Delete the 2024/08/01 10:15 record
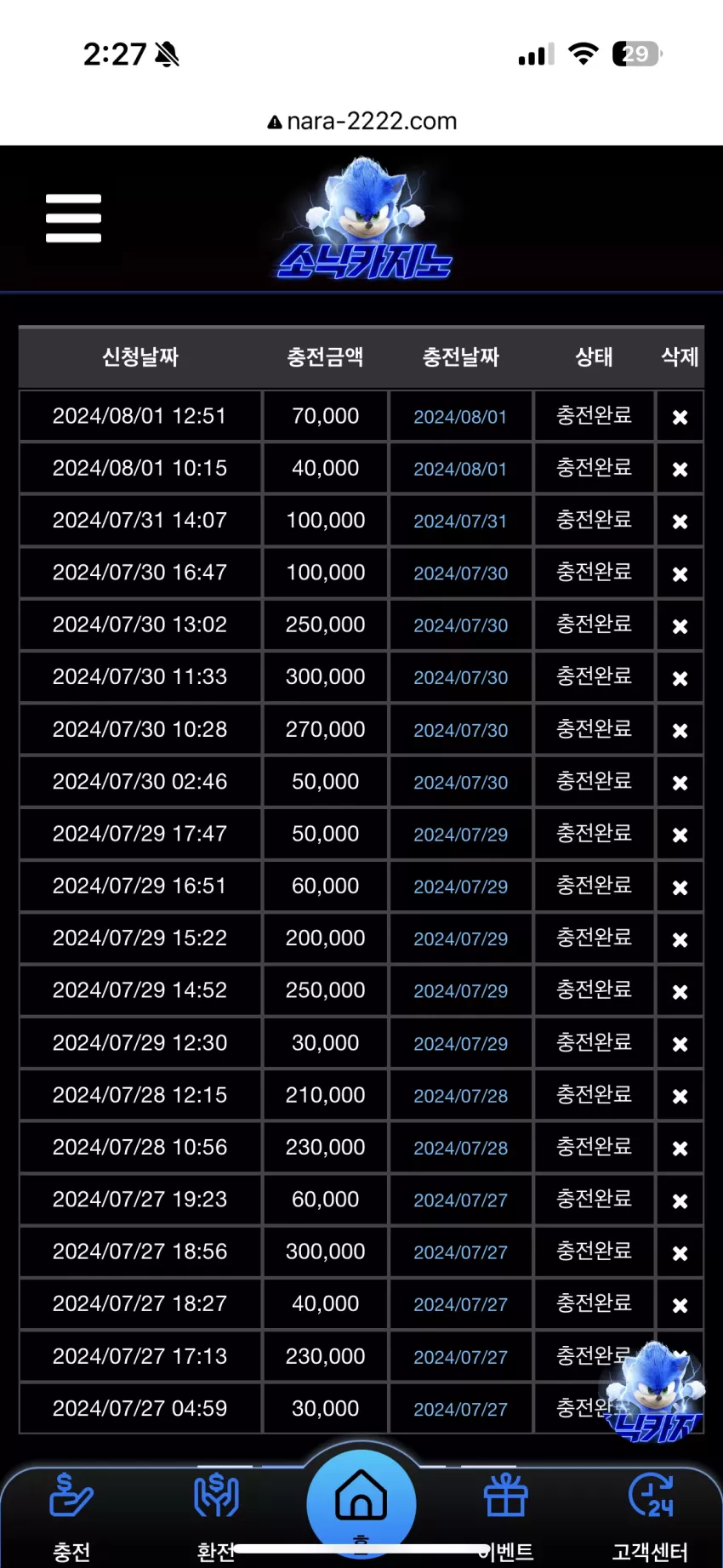Screen dimensions: 723x1568 tap(680, 469)
